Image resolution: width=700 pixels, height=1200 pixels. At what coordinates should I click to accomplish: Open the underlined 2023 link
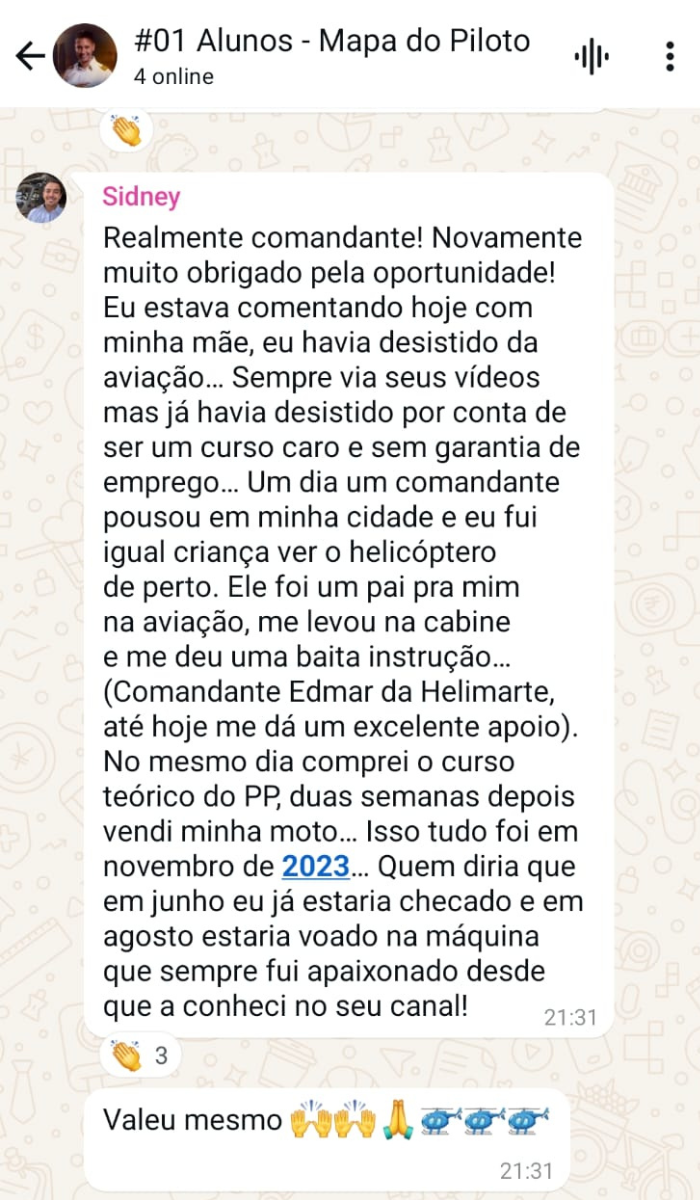pos(315,865)
